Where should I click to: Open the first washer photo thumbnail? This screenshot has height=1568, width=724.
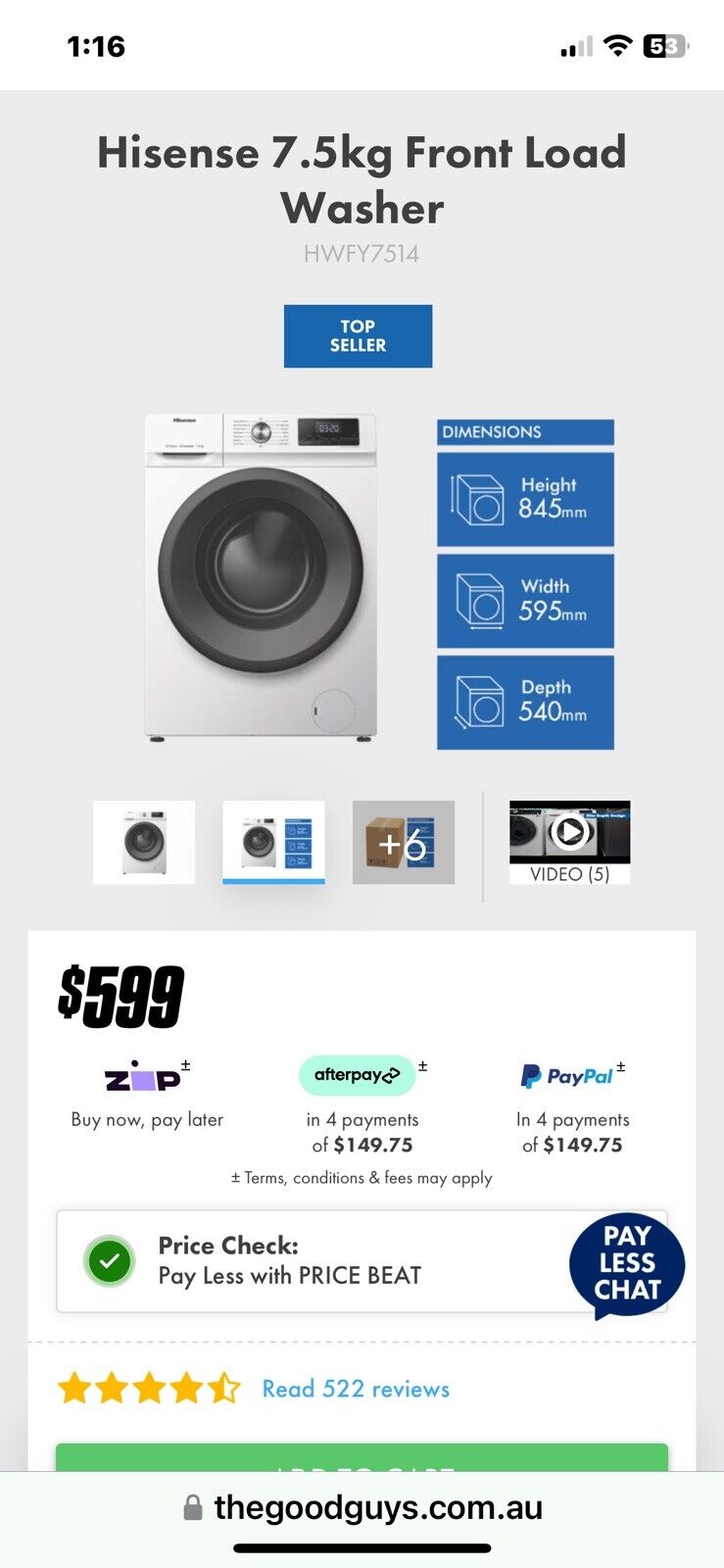point(144,842)
